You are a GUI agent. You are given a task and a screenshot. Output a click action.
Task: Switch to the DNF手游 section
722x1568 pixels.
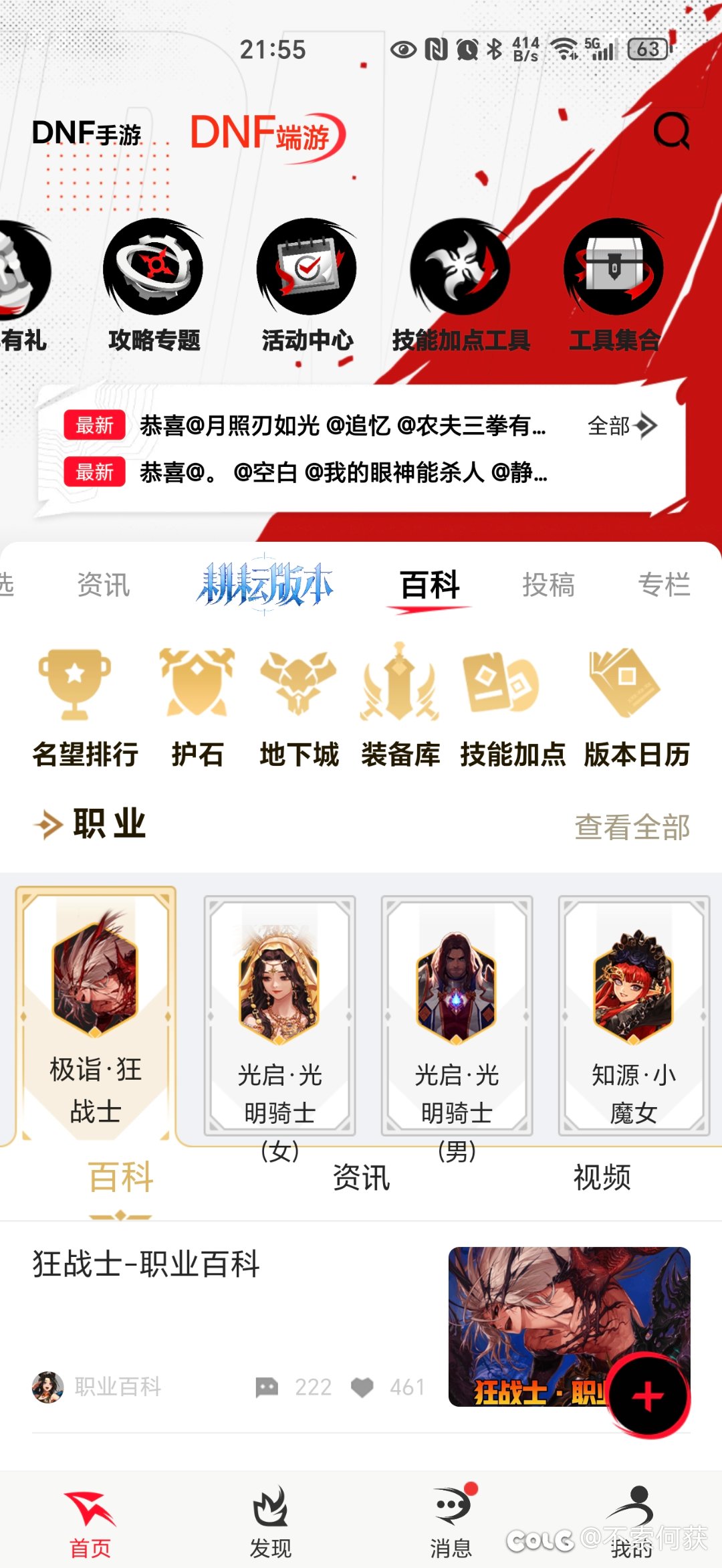(x=87, y=133)
